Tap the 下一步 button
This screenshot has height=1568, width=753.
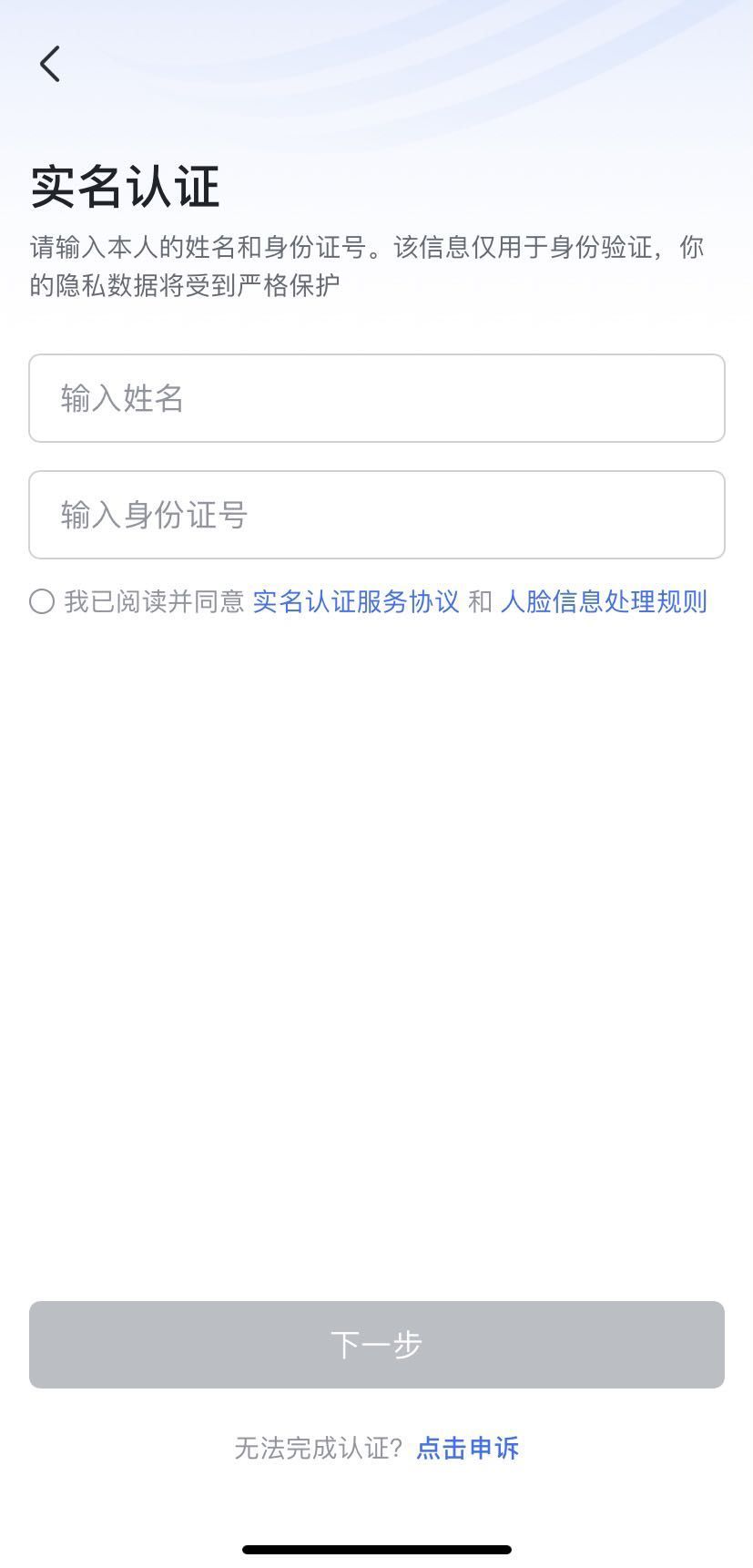tap(377, 1345)
